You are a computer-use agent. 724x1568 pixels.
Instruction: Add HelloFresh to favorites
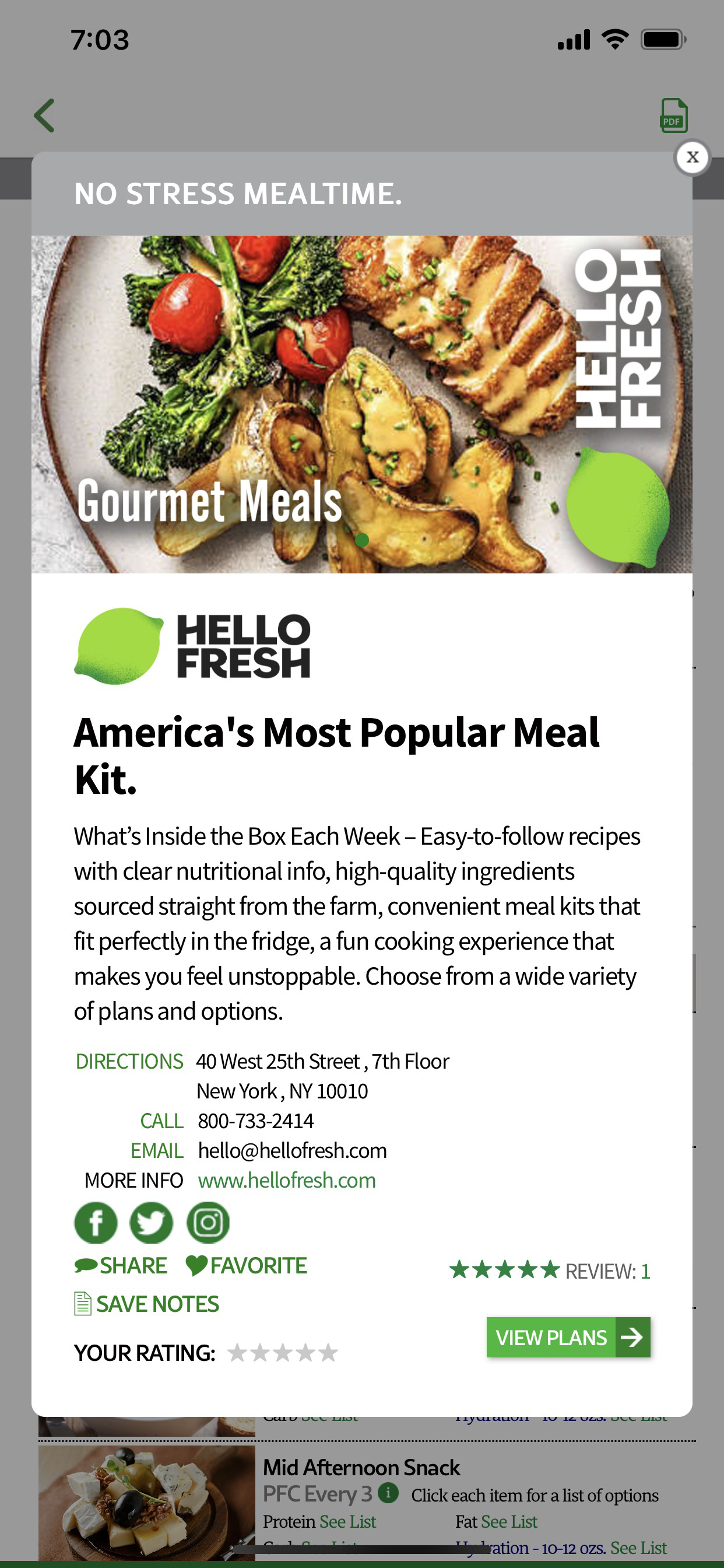(x=247, y=1266)
